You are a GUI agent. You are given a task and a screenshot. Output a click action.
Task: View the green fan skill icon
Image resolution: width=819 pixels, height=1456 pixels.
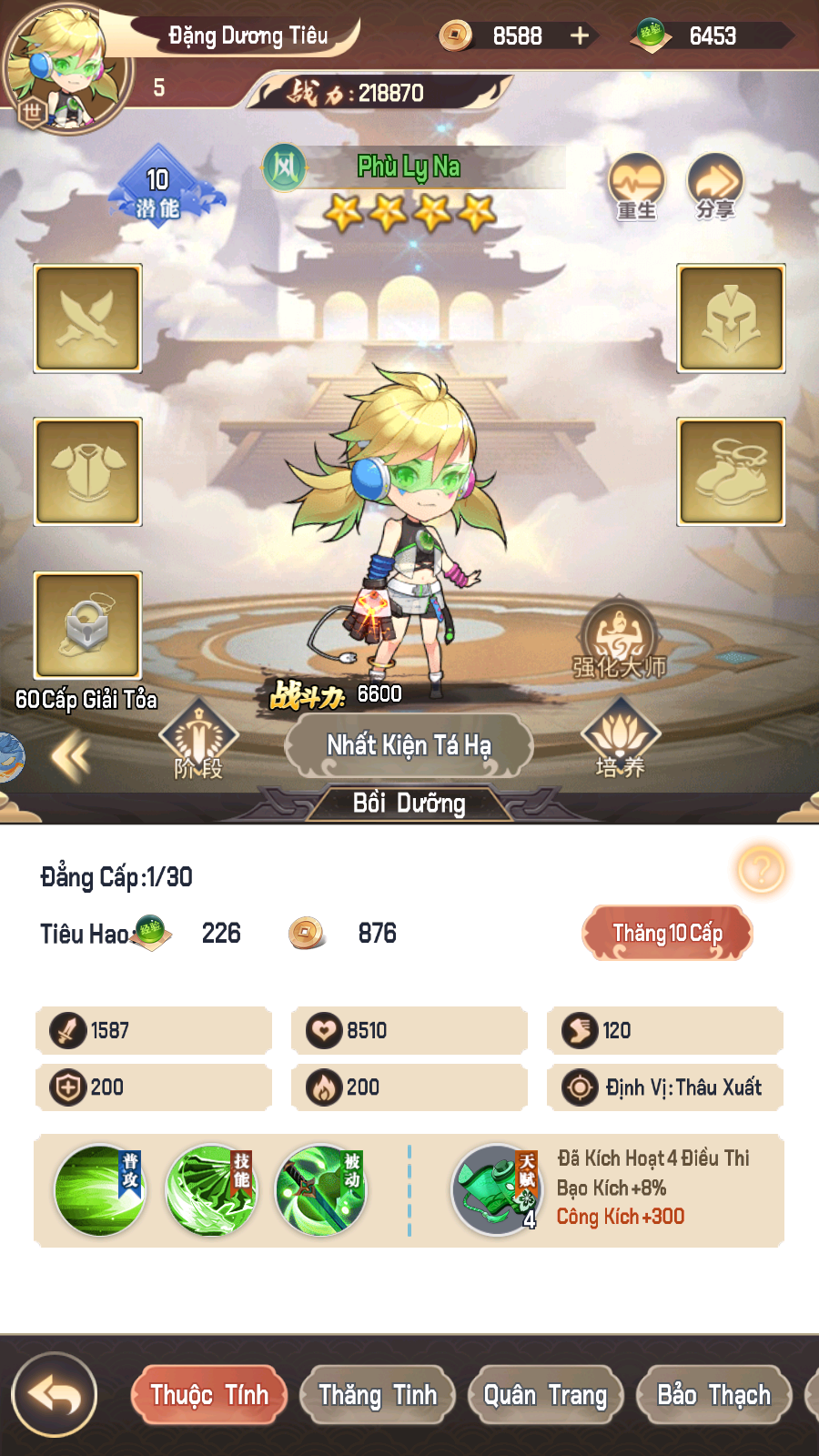(211, 1189)
